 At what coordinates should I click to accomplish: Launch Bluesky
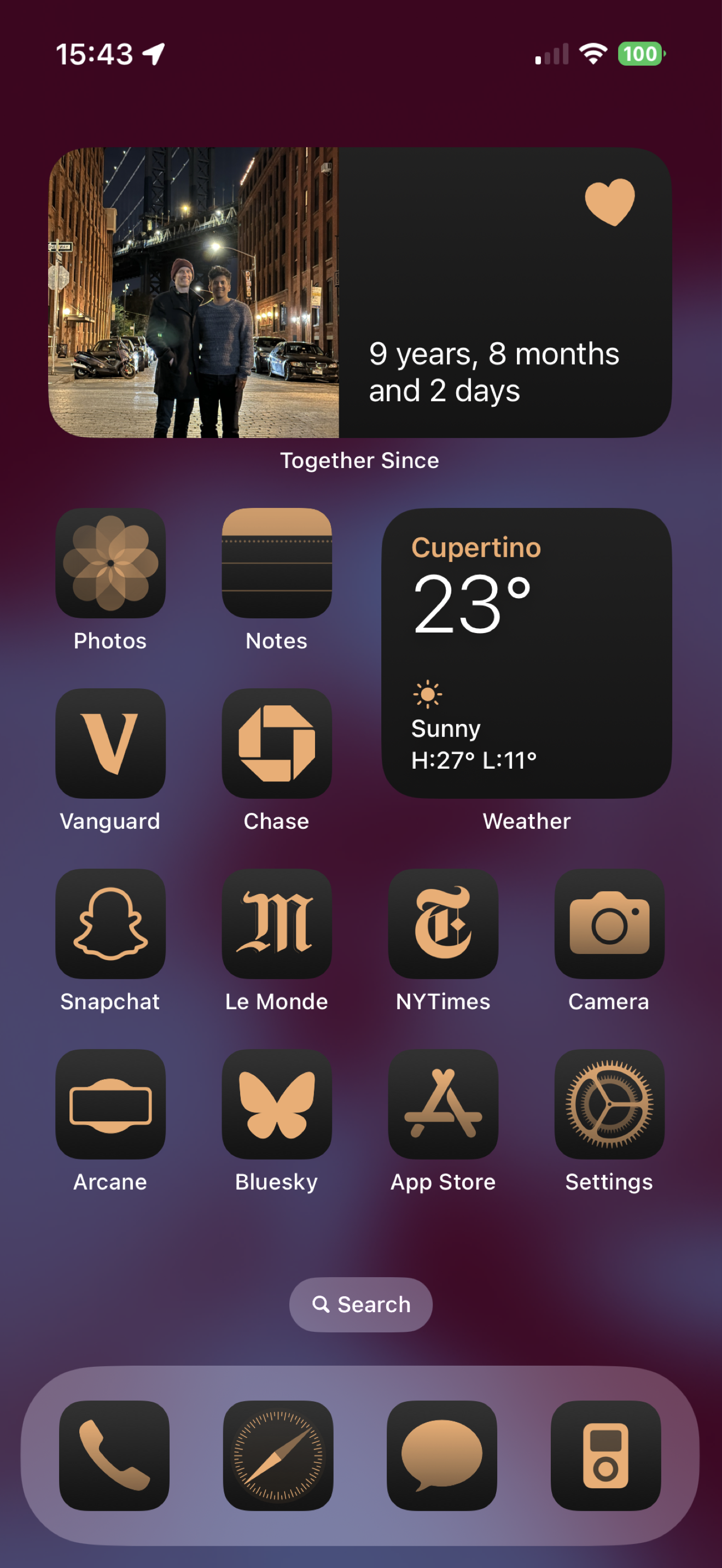click(276, 1104)
